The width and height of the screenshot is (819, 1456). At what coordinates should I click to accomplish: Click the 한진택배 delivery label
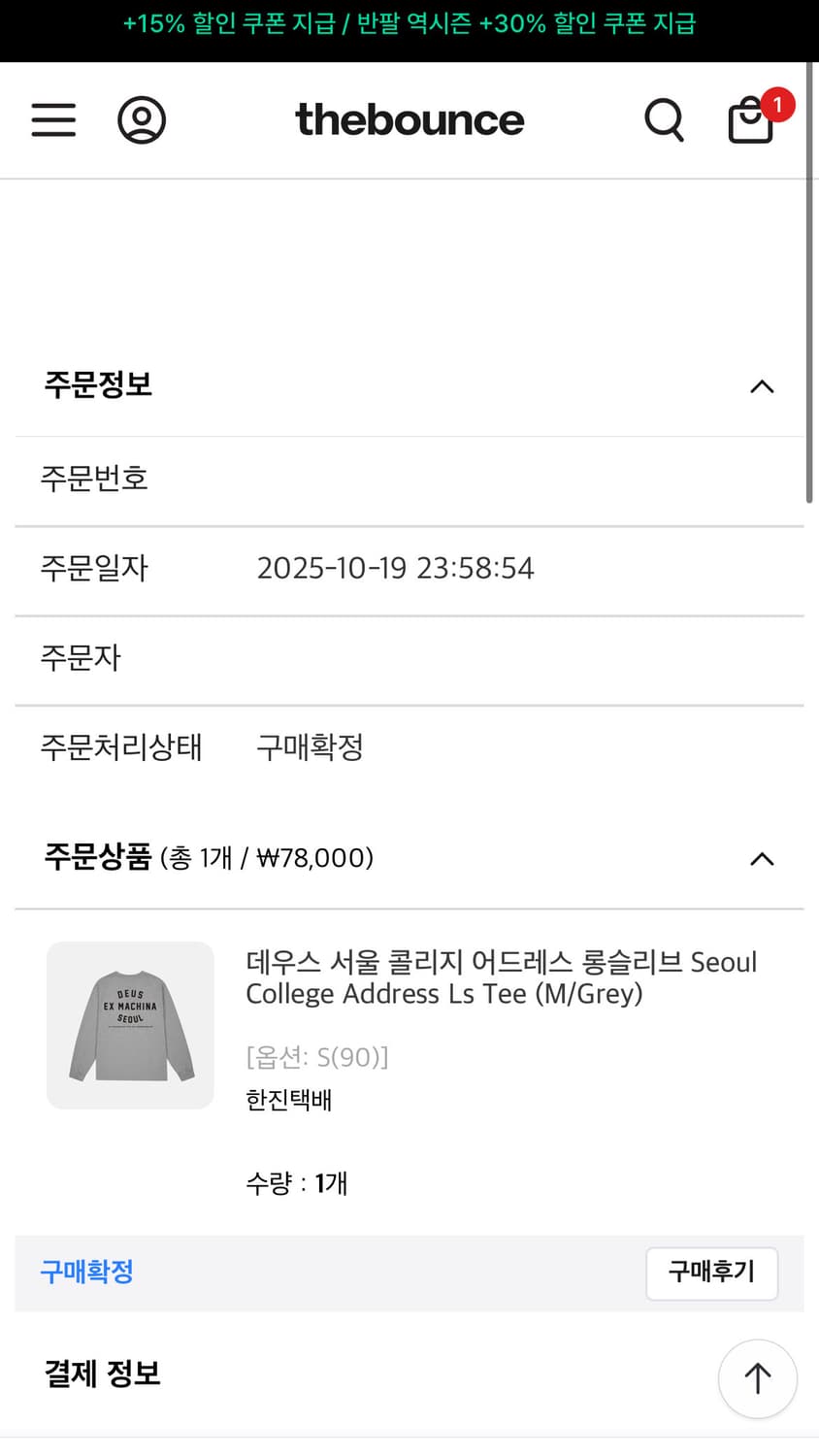point(288,1101)
